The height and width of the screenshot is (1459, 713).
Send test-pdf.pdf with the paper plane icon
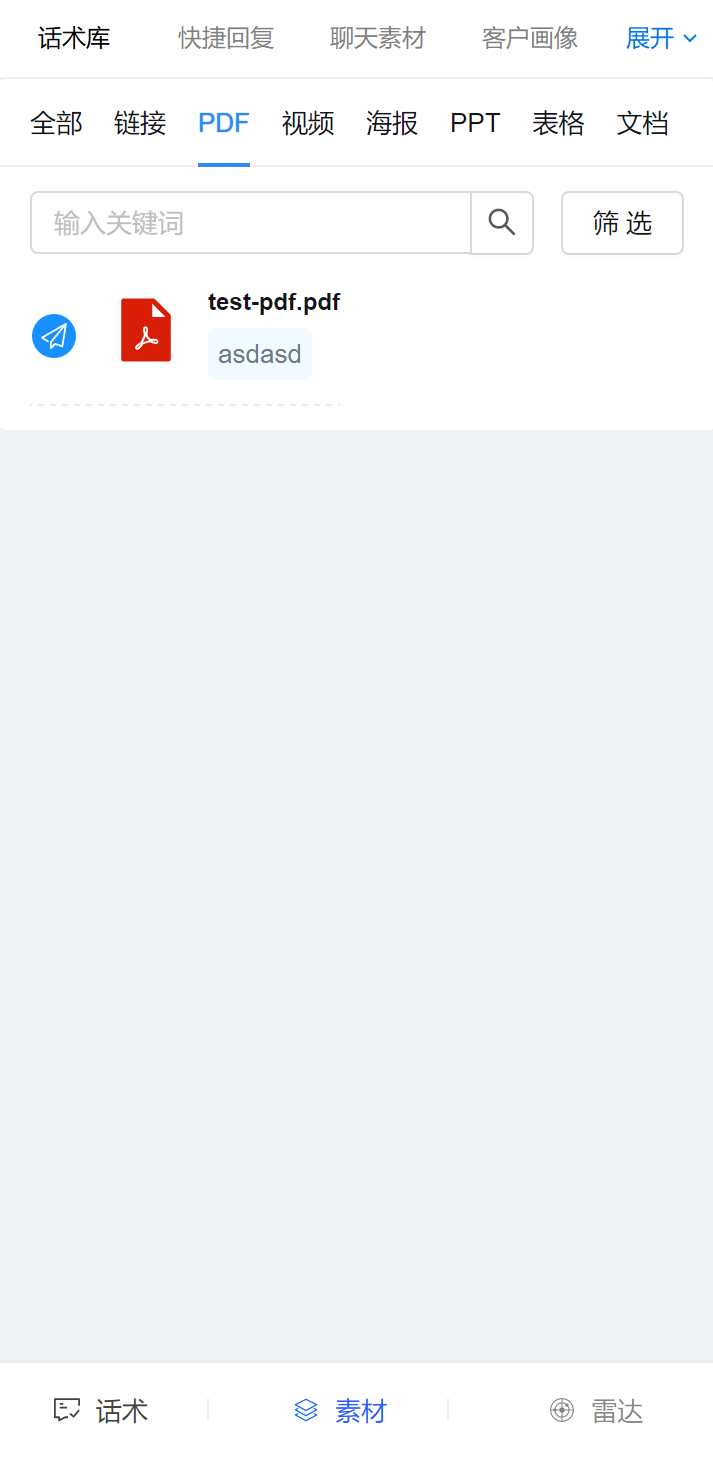(54, 336)
